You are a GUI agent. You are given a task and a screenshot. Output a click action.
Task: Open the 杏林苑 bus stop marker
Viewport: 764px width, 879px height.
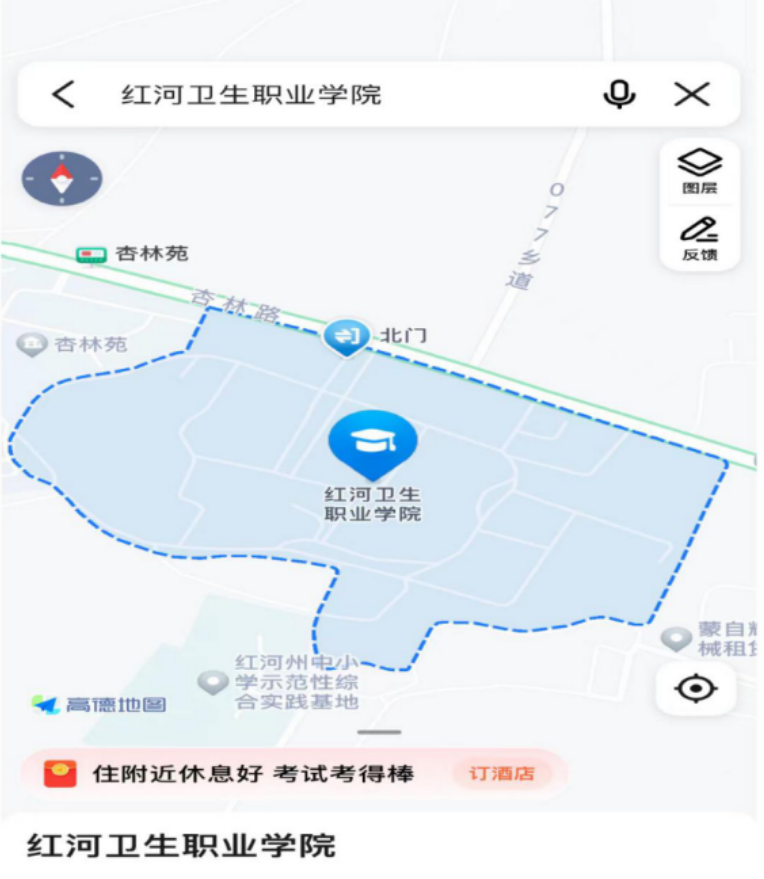pos(91,255)
